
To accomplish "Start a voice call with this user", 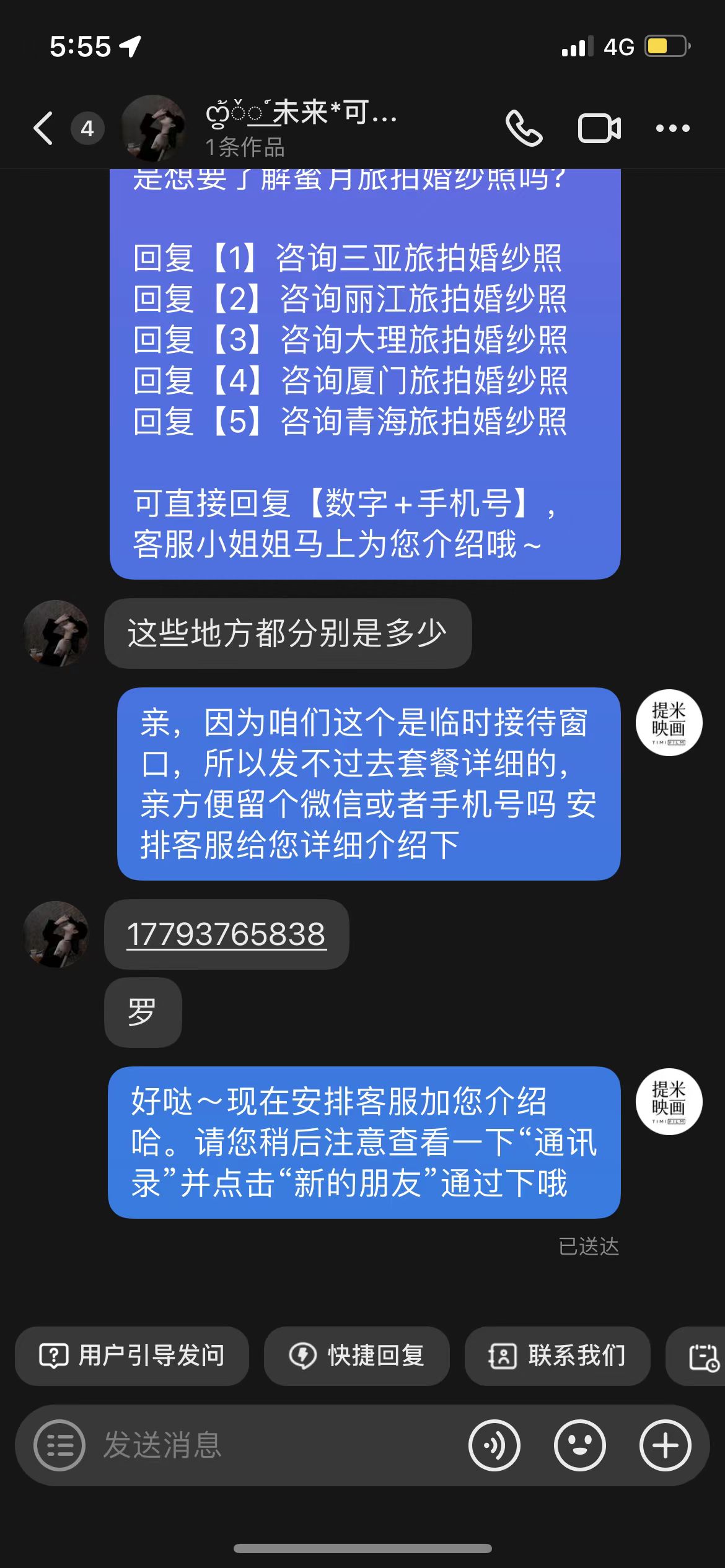I will tap(524, 128).
